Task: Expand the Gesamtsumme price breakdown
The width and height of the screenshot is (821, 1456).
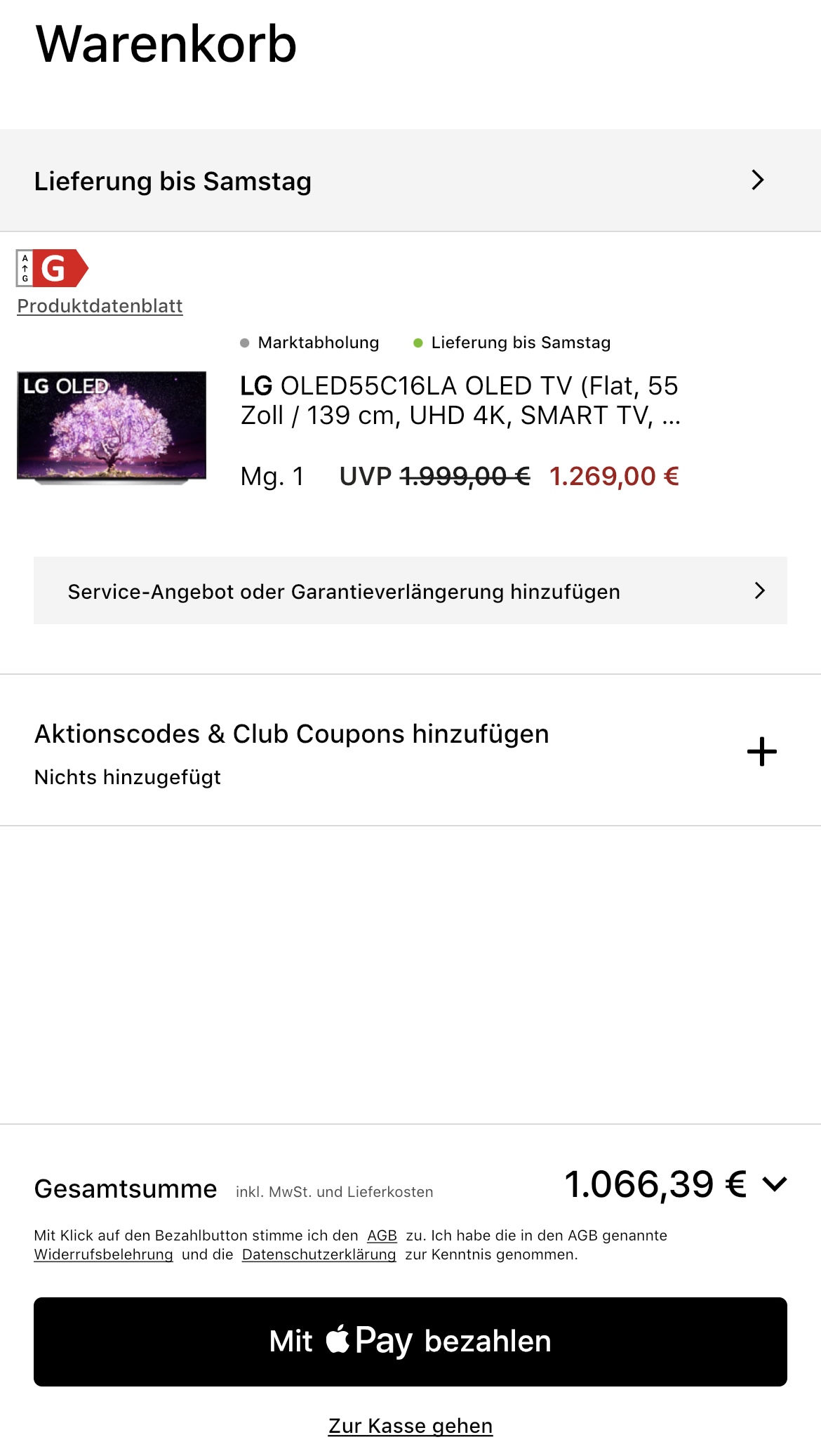Action: pos(775,1185)
